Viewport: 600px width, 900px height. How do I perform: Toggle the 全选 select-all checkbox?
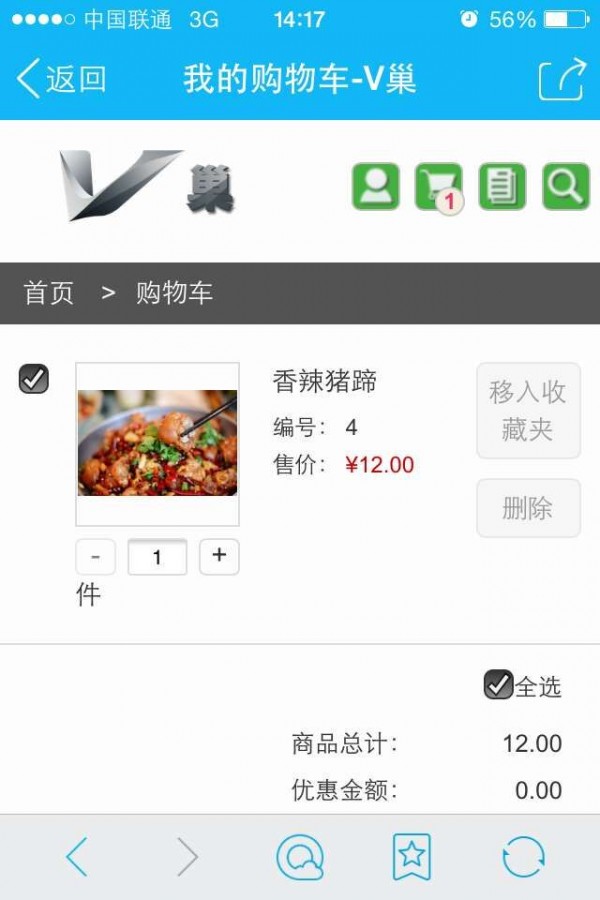click(498, 685)
